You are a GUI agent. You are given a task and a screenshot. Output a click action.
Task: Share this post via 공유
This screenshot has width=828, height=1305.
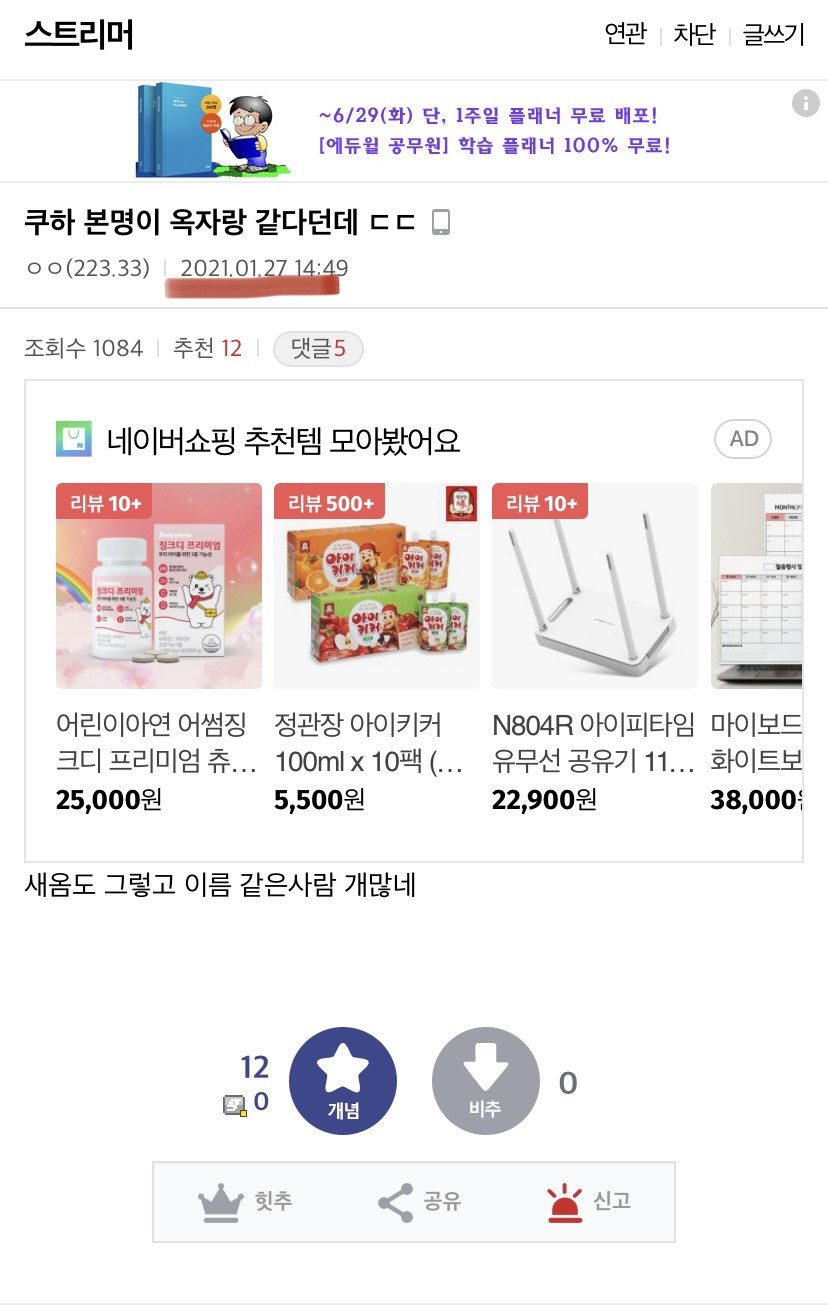[x=419, y=1201]
